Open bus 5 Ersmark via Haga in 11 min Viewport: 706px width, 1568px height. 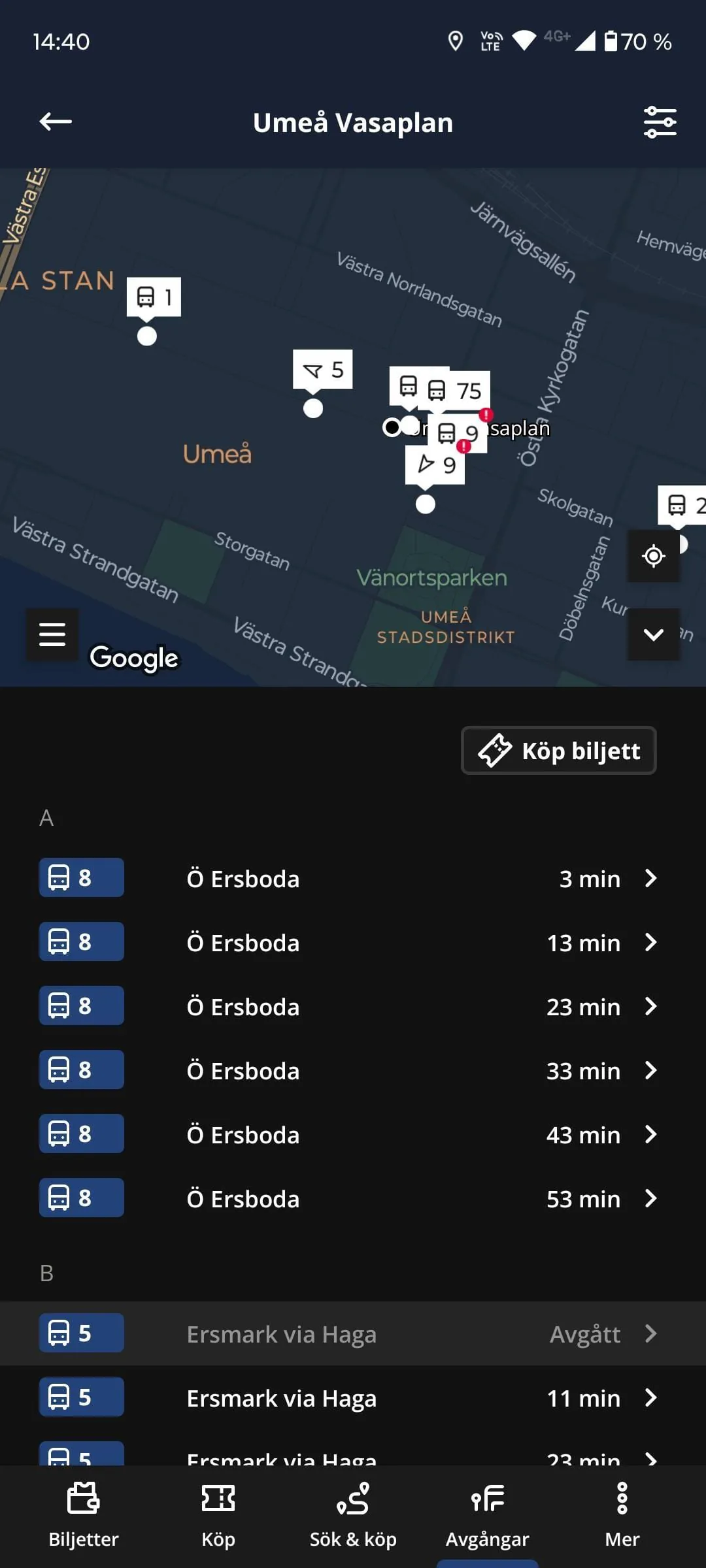(353, 1398)
